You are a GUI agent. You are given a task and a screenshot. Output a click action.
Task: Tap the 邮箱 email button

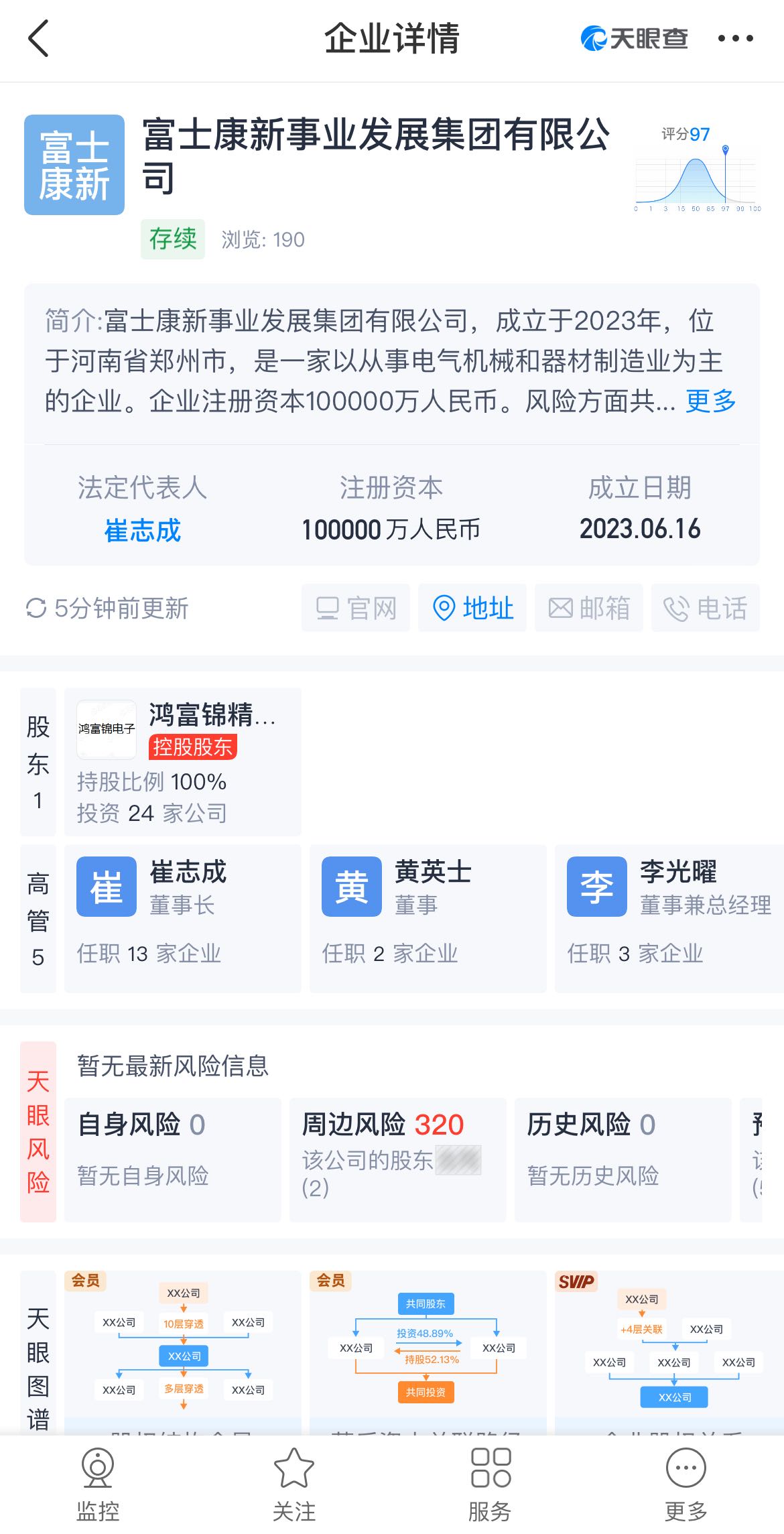[x=589, y=609]
